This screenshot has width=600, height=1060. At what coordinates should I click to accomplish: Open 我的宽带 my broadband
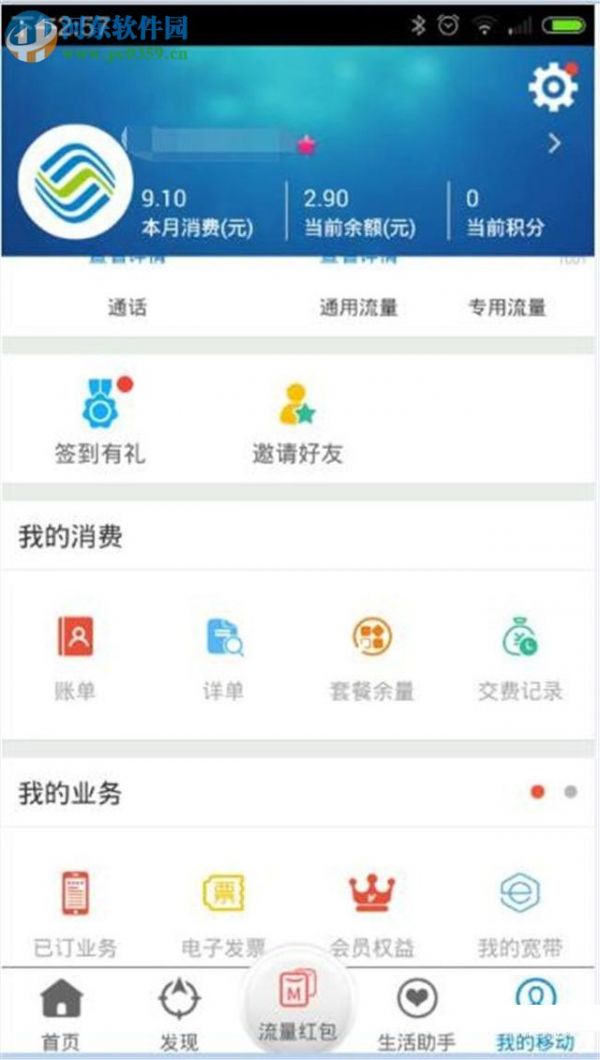tap(519, 910)
